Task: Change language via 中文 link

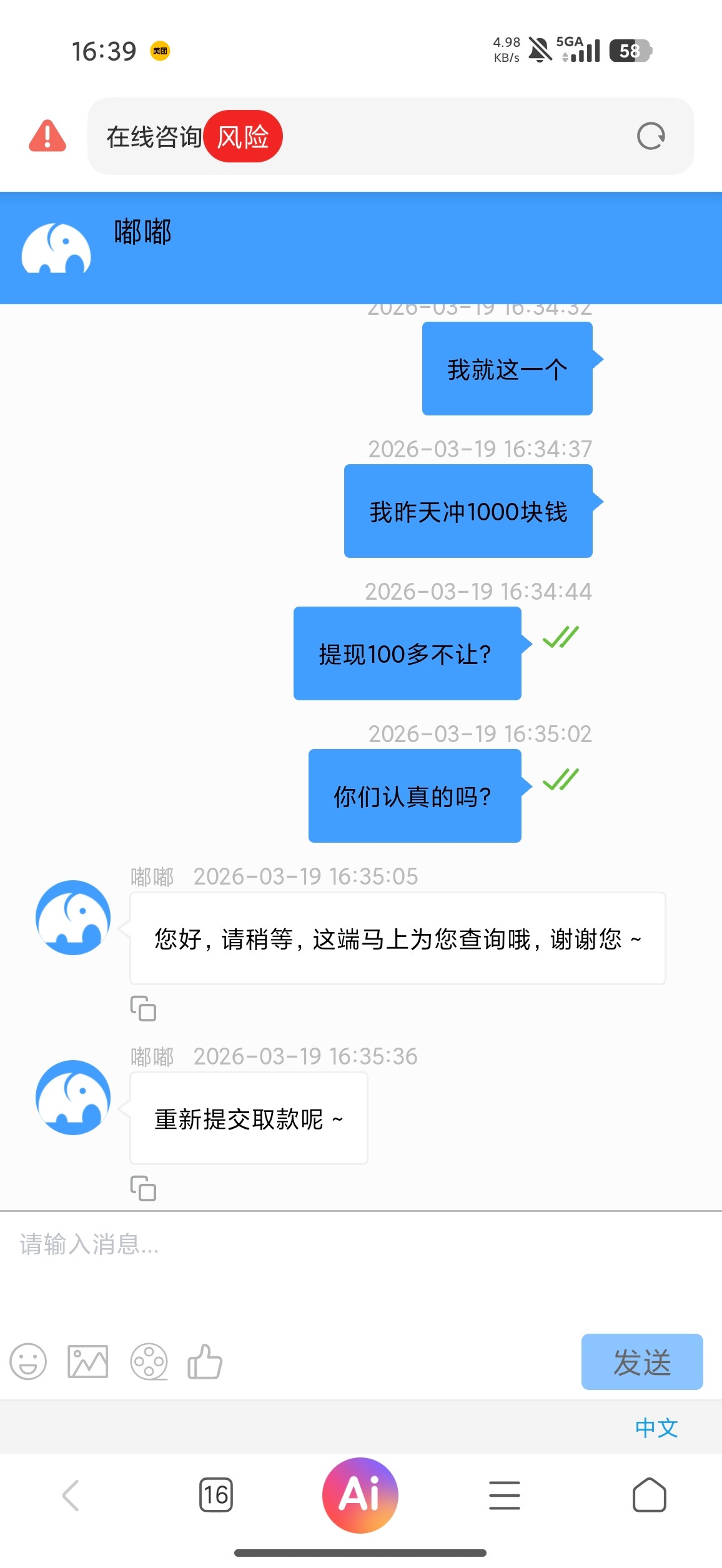Action: [656, 1427]
